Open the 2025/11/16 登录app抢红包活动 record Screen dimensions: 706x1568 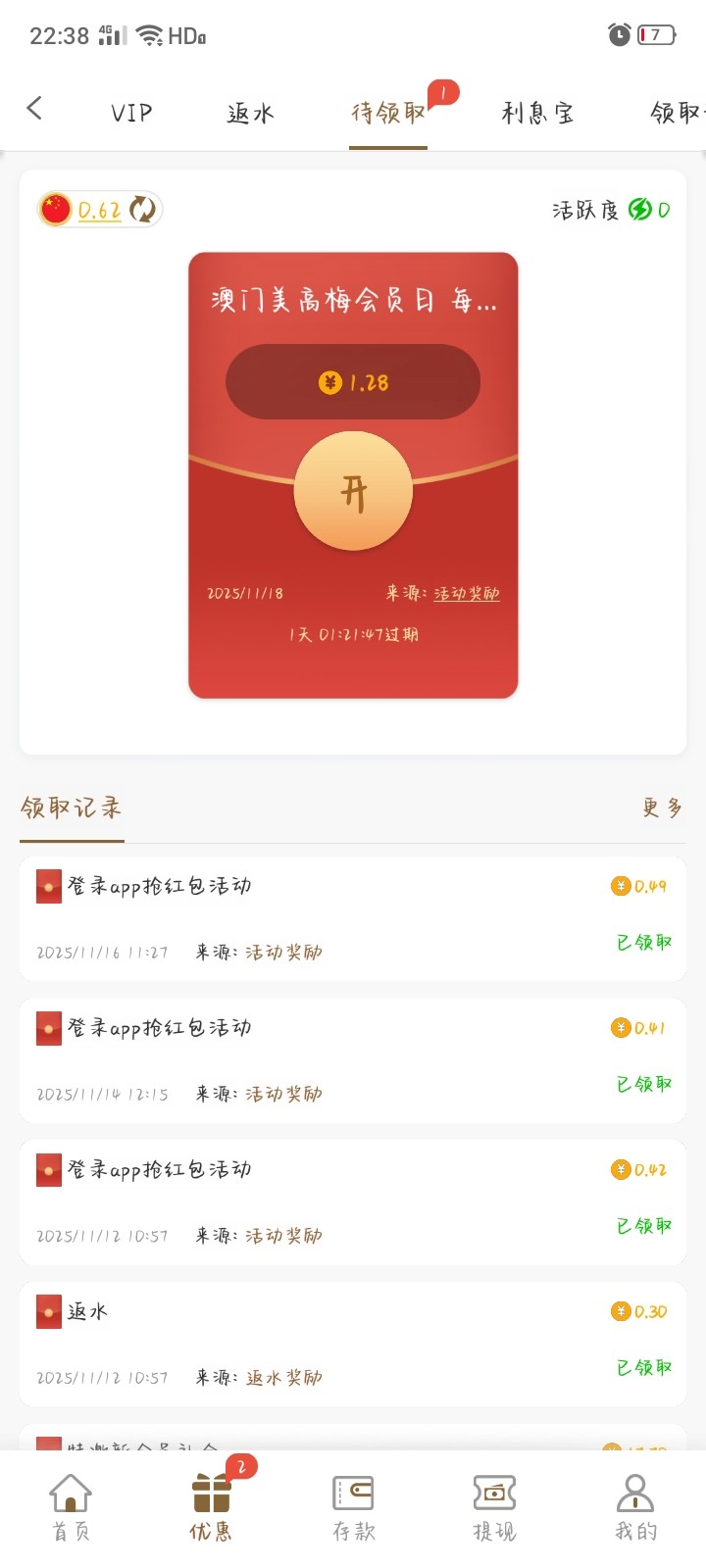[353, 918]
